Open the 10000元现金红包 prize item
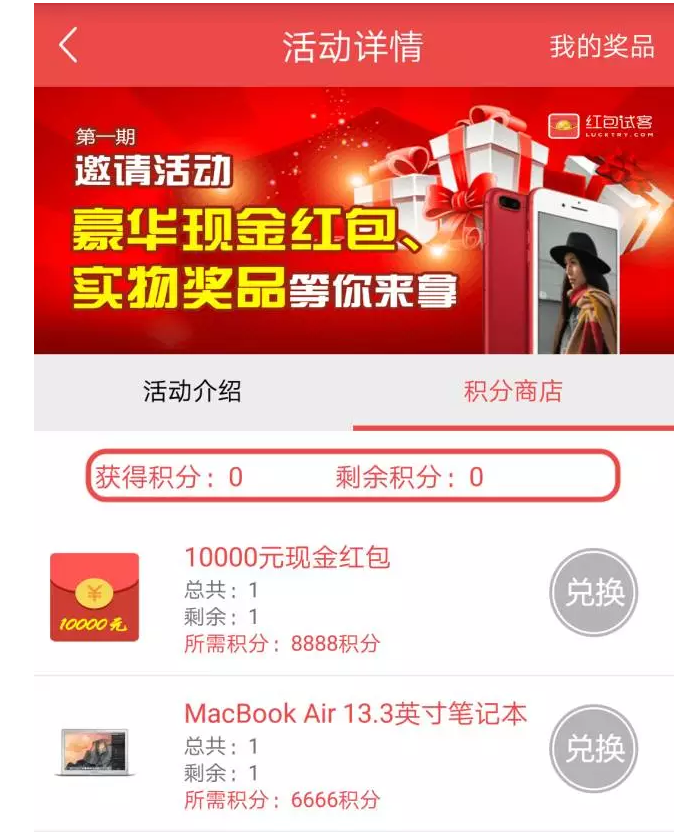Screen dimensions: 695x832 click(x=286, y=558)
